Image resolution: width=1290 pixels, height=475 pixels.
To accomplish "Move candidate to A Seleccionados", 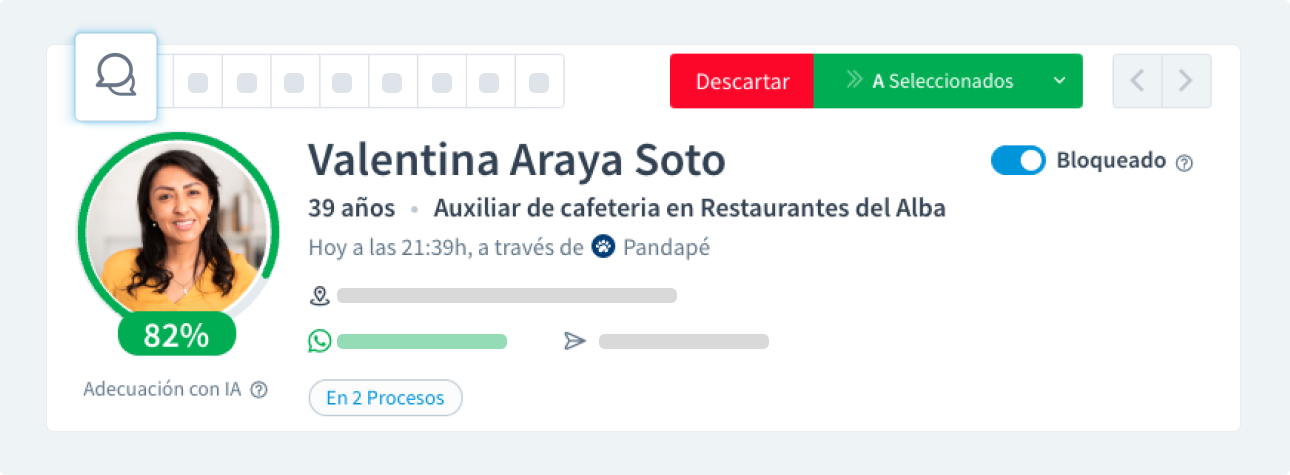I will [929, 81].
